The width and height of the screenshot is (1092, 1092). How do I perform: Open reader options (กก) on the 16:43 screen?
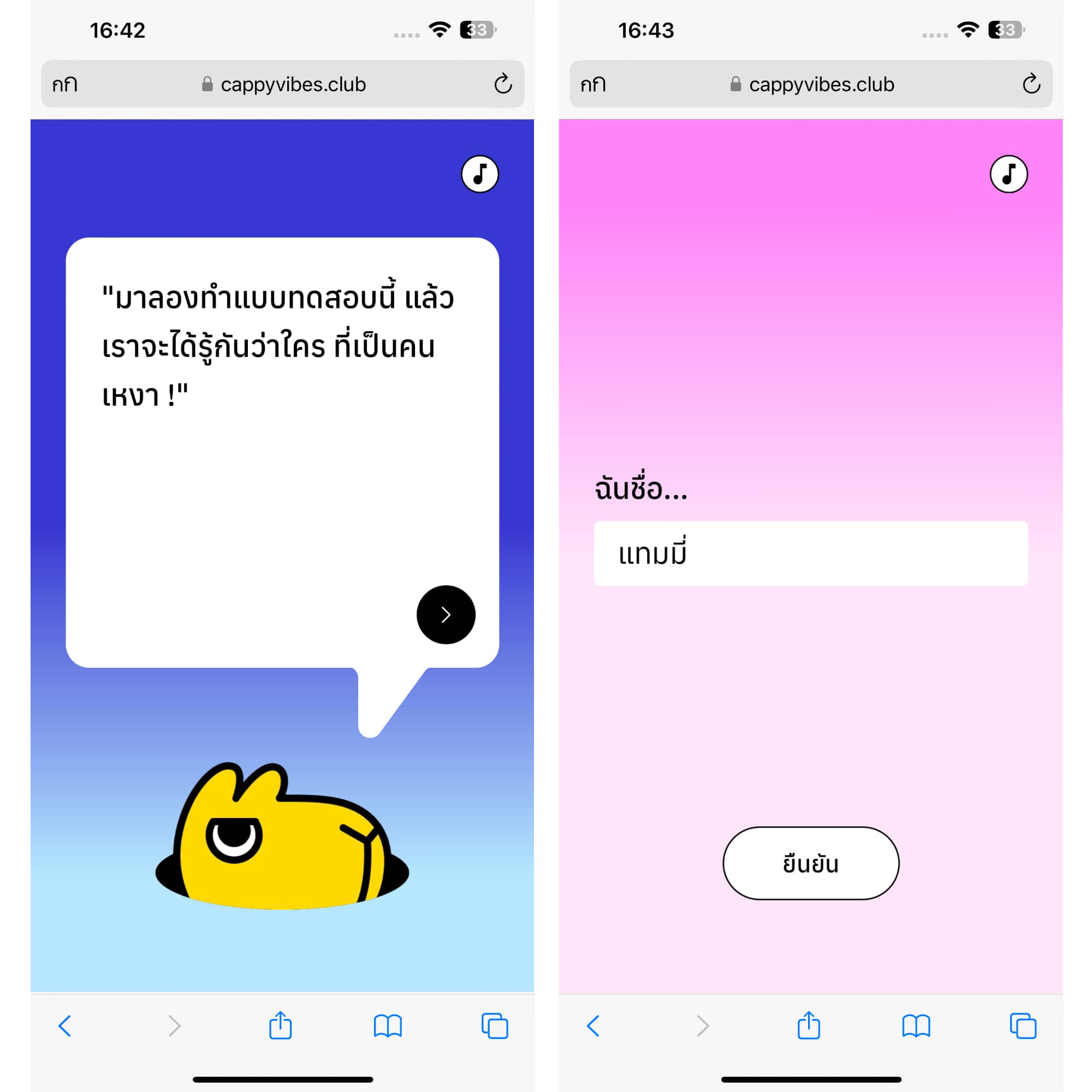(594, 85)
